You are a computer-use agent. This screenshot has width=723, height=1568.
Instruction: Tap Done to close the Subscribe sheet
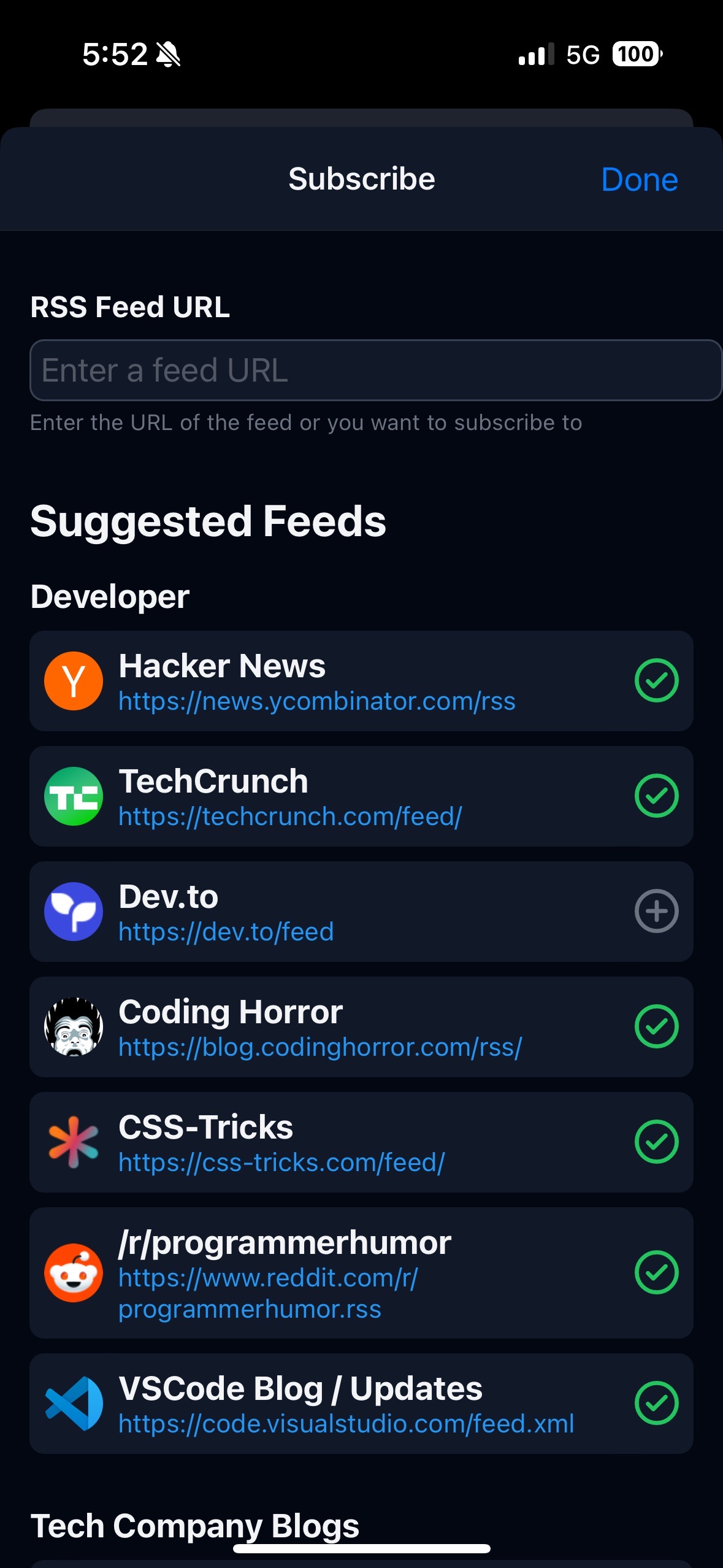tap(639, 180)
